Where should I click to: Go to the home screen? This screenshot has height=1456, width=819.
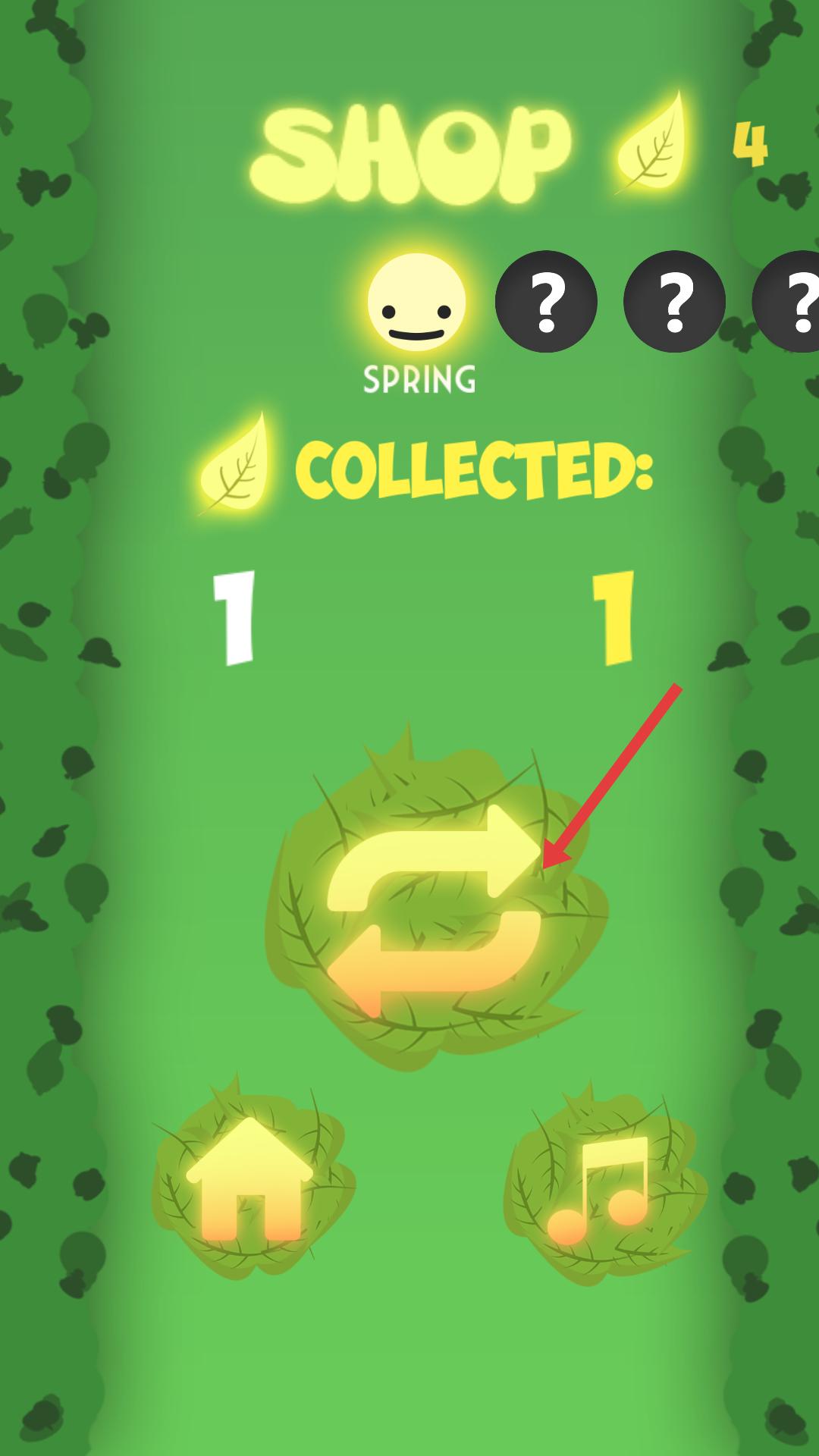coord(250,1178)
